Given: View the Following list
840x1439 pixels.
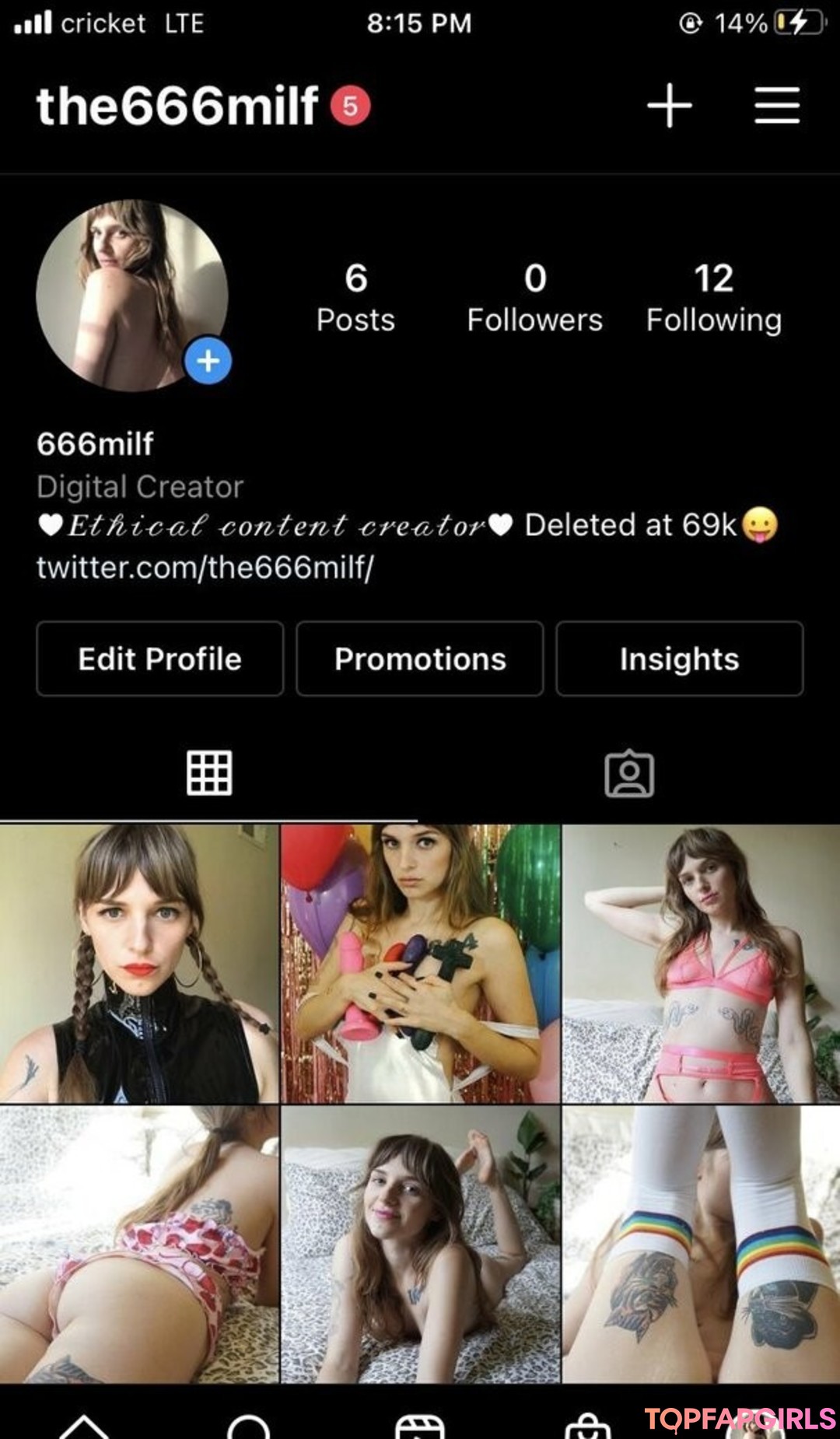Looking at the screenshot, I should point(713,299).
